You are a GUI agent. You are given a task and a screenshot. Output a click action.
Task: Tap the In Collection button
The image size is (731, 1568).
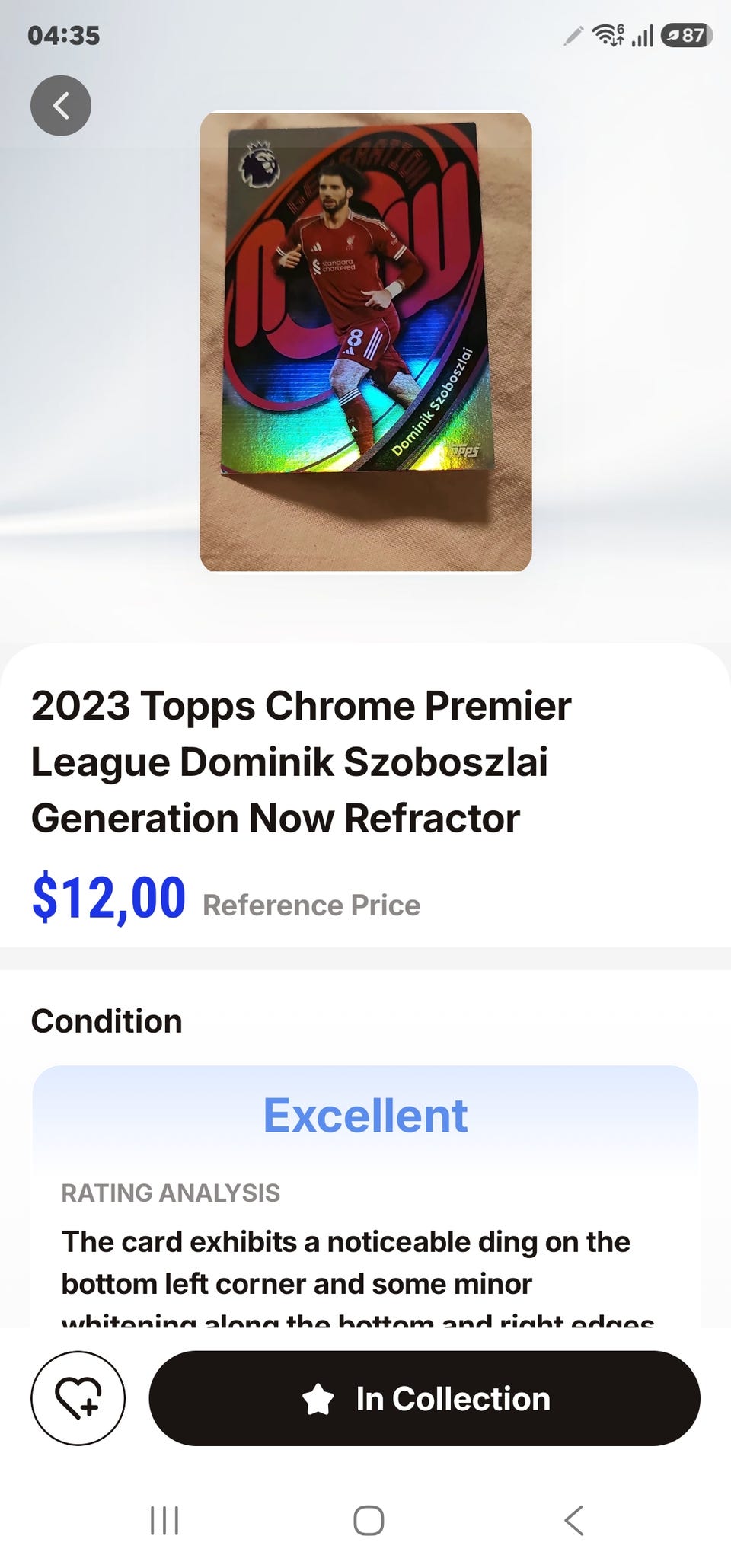pyautogui.click(x=424, y=1398)
